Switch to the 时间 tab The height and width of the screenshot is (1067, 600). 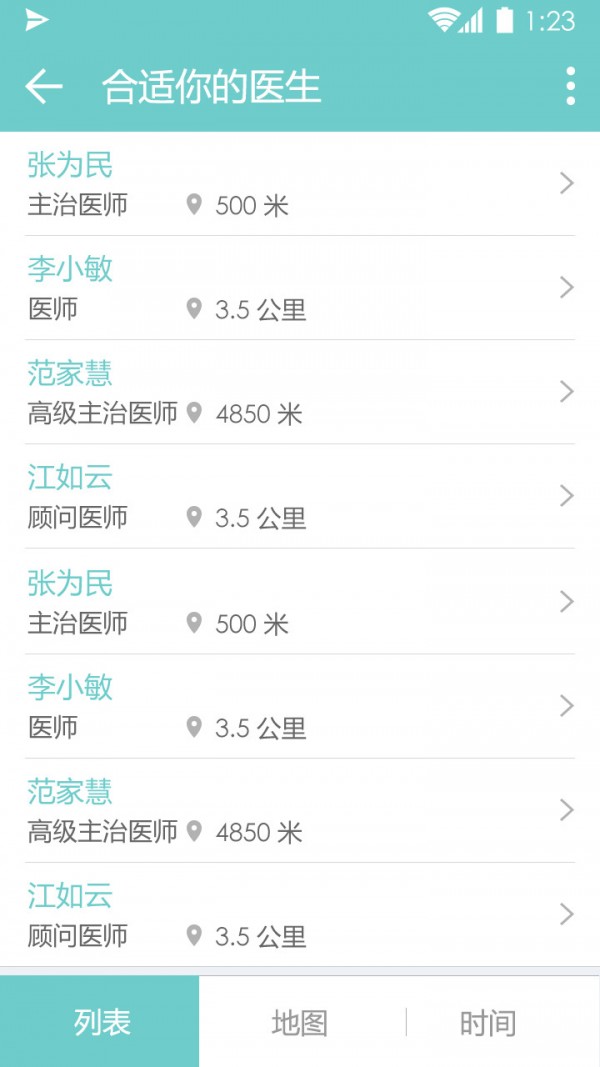[488, 1022]
